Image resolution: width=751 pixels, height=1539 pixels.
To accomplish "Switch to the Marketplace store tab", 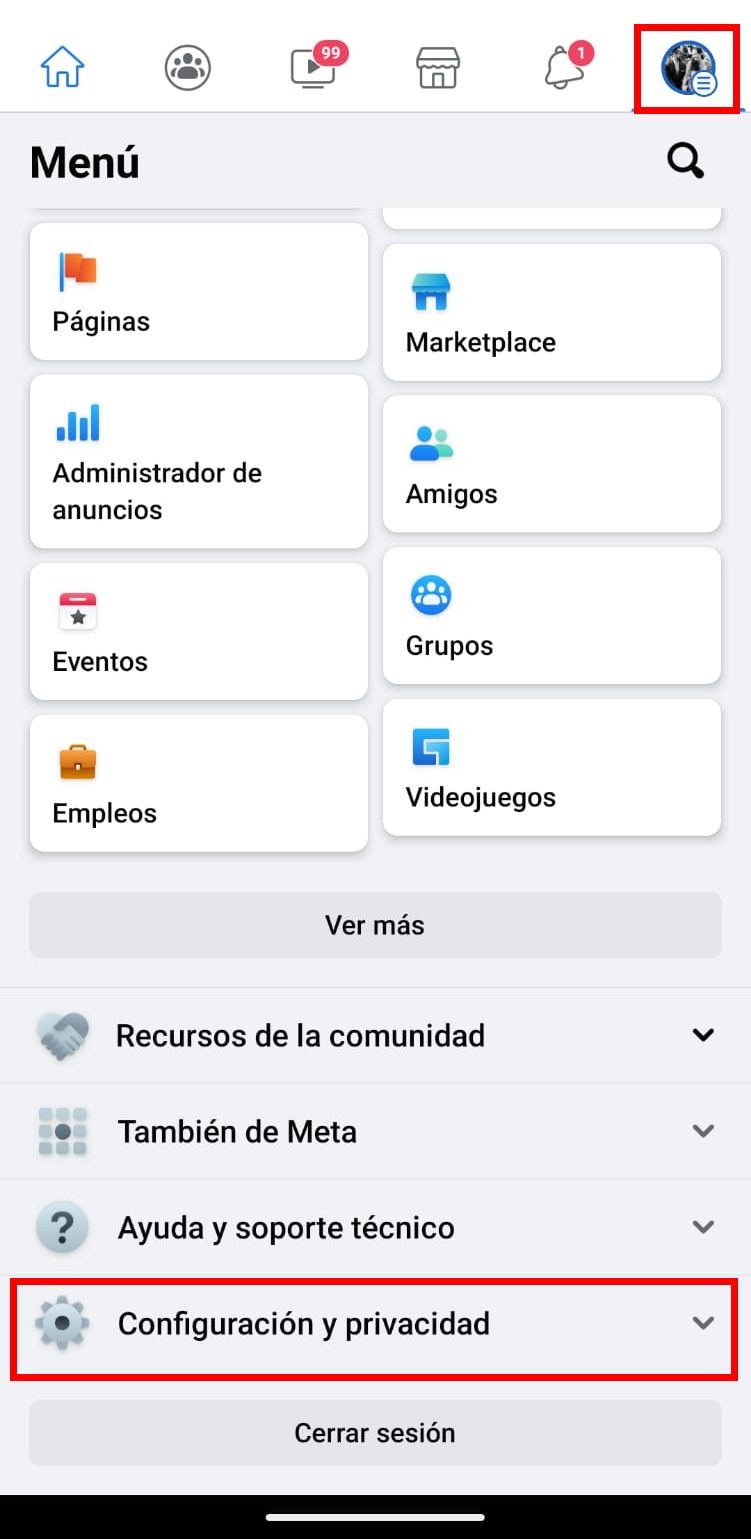I will point(438,68).
